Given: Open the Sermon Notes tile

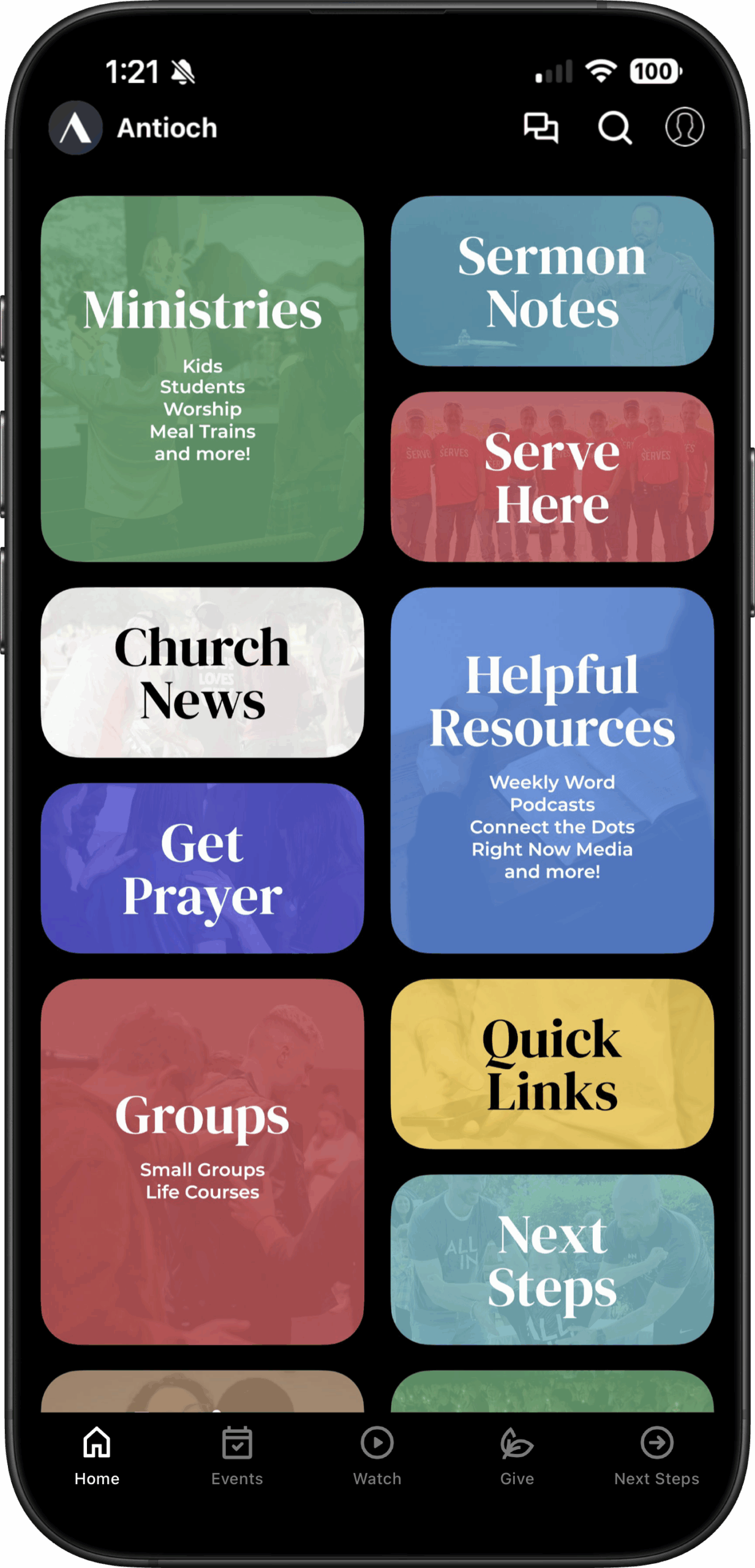Looking at the screenshot, I should pyautogui.click(x=552, y=281).
